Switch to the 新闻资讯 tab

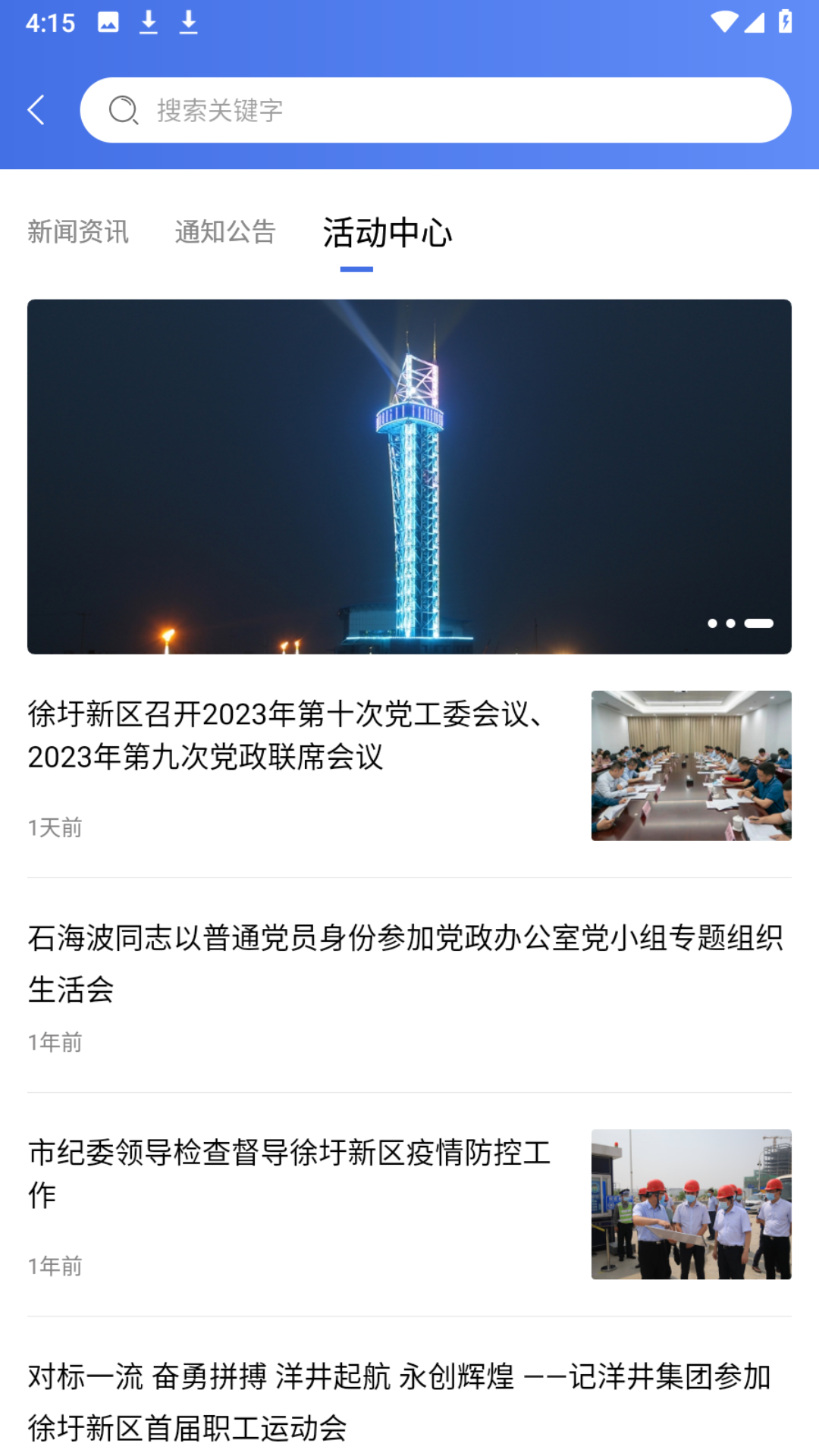coord(79,232)
